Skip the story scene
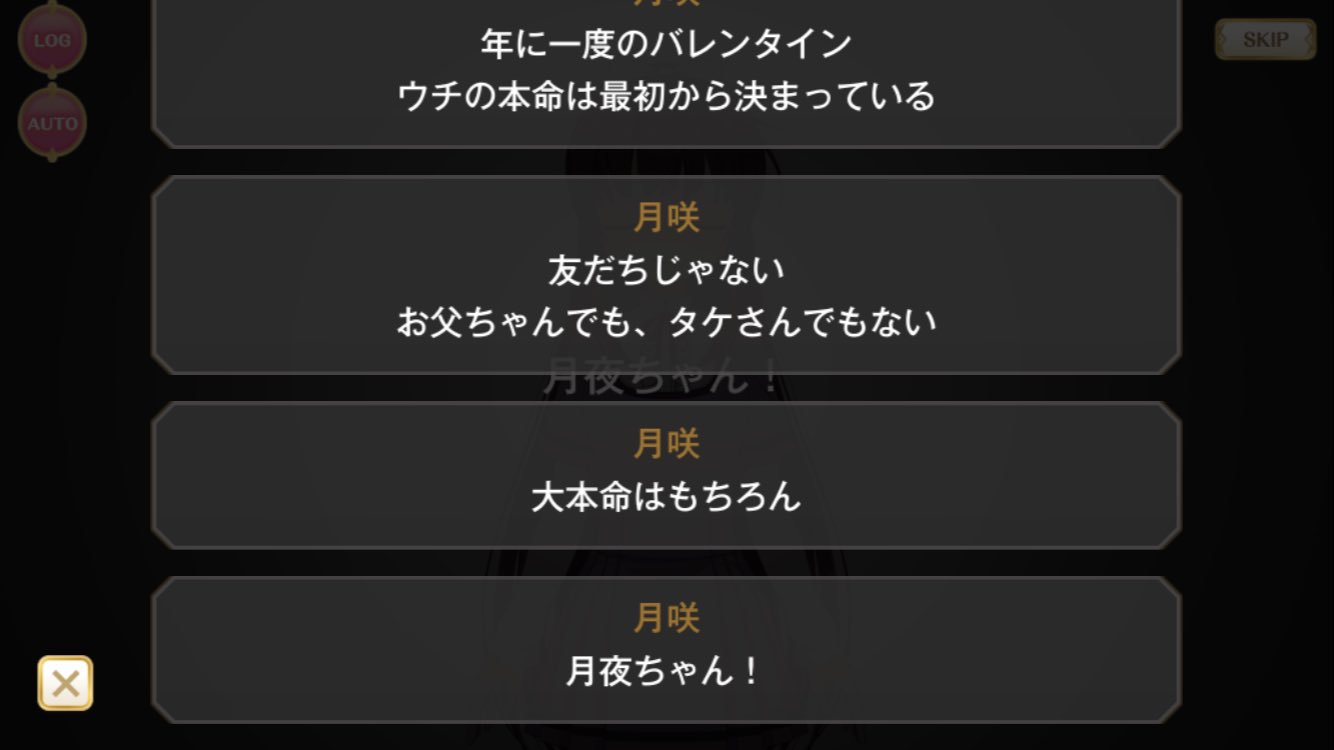 1265,40
